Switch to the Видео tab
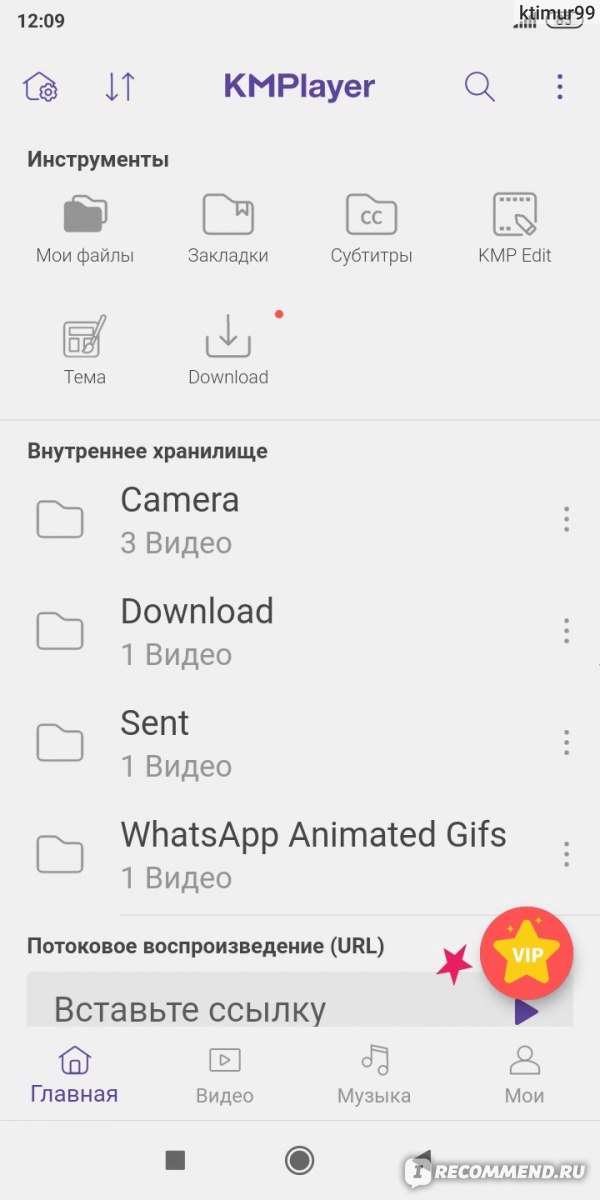 pos(225,1076)
